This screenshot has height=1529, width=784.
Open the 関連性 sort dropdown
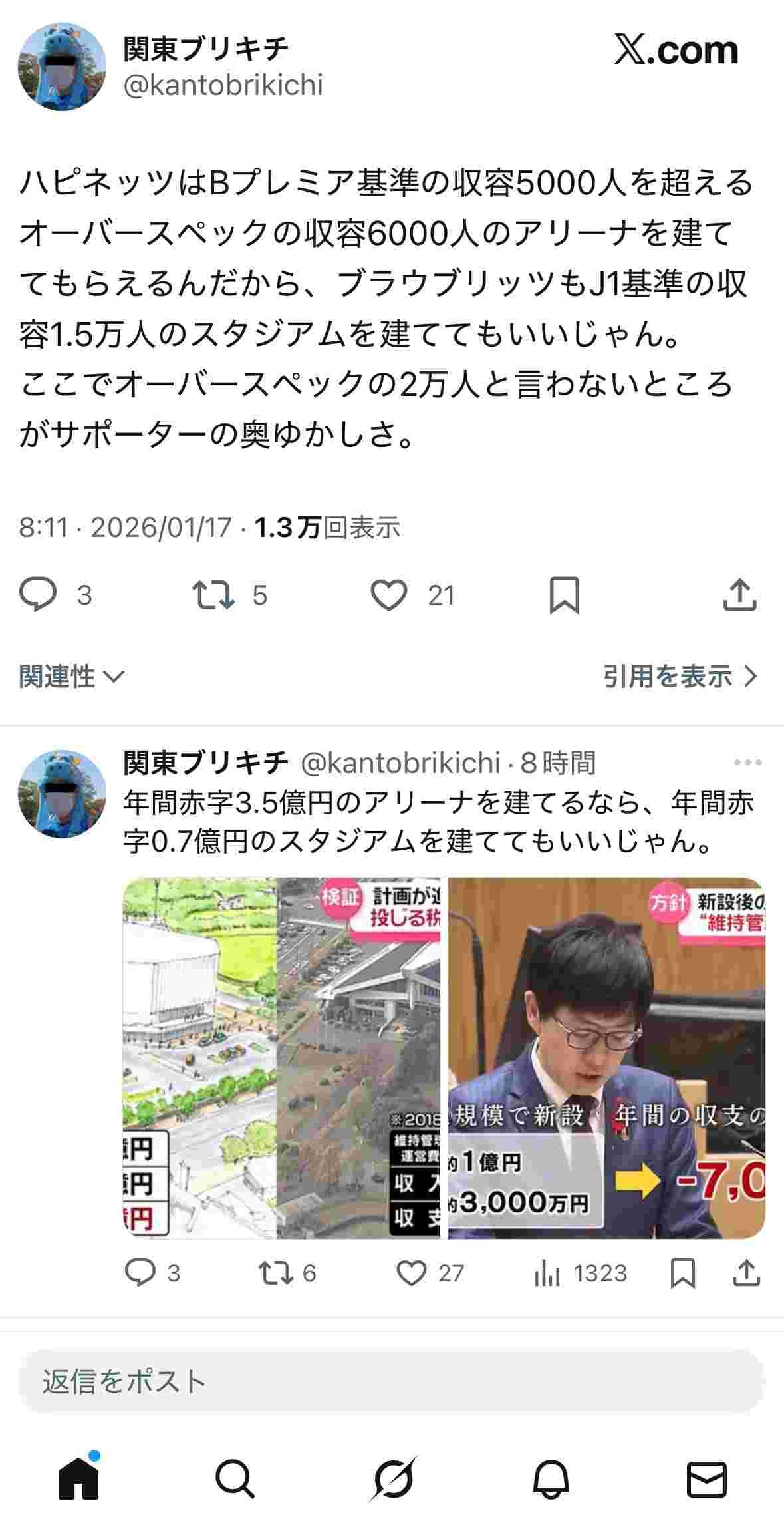(71, 677)
